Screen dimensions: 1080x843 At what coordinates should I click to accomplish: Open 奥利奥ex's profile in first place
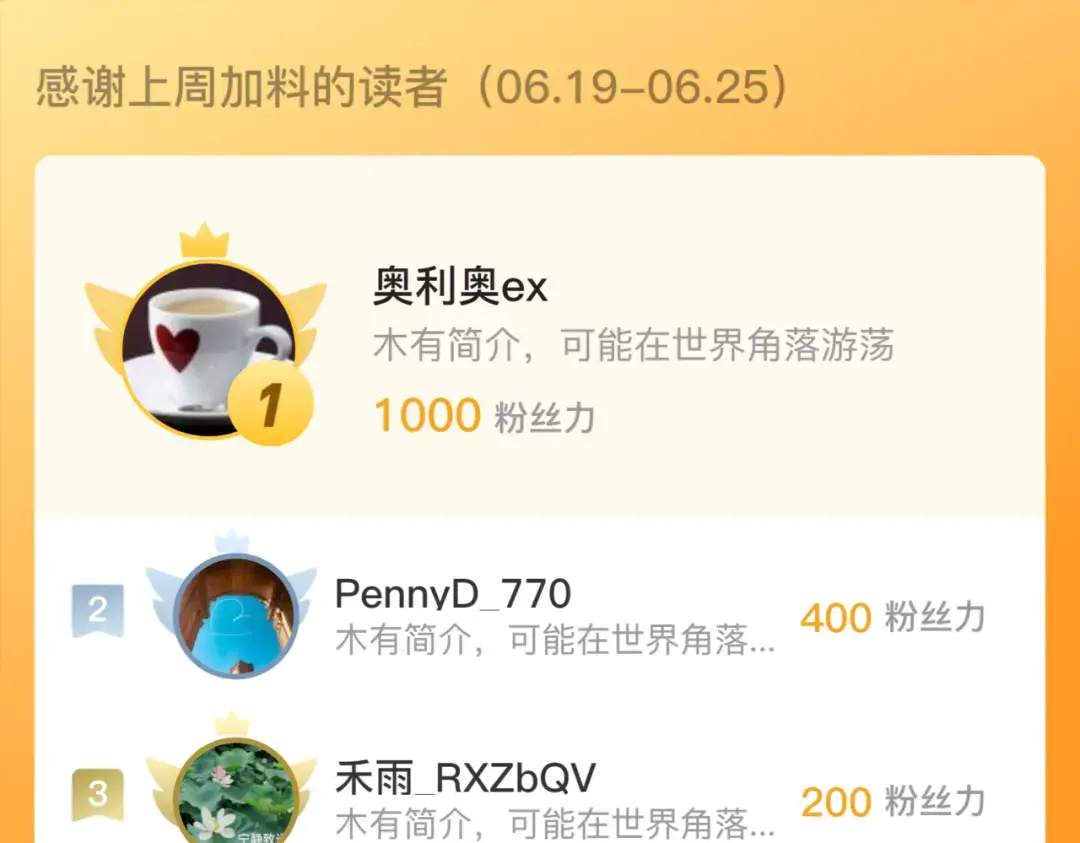tap(540, 337)
